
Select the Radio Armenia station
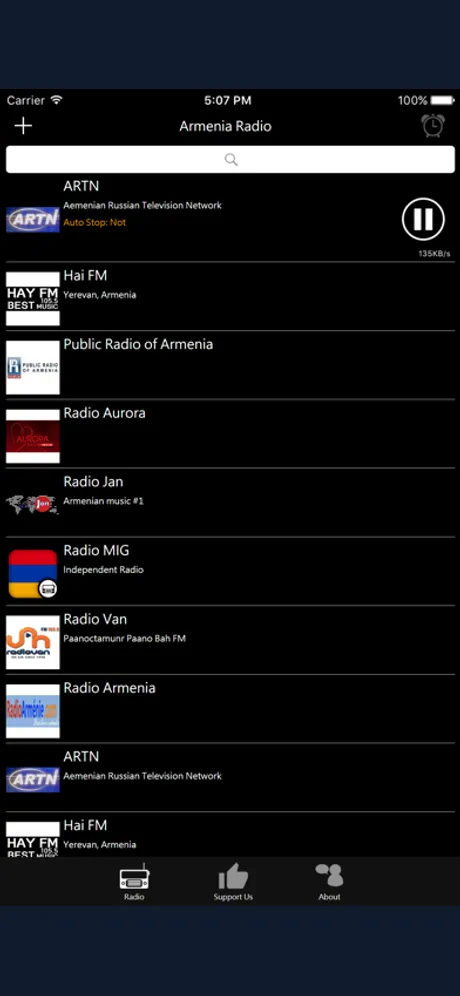coord(230,708)
